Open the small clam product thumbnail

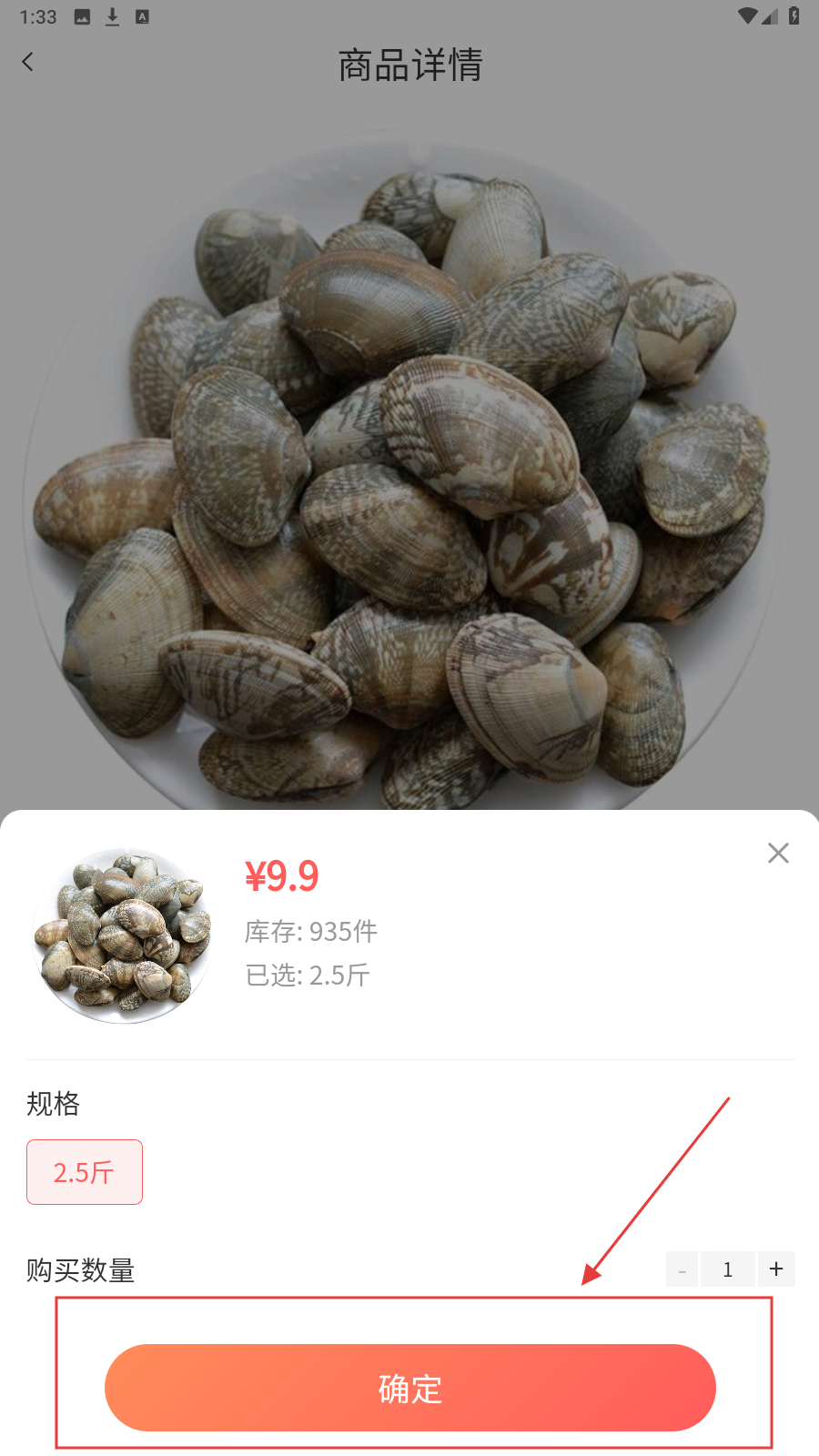coord(122,935)
